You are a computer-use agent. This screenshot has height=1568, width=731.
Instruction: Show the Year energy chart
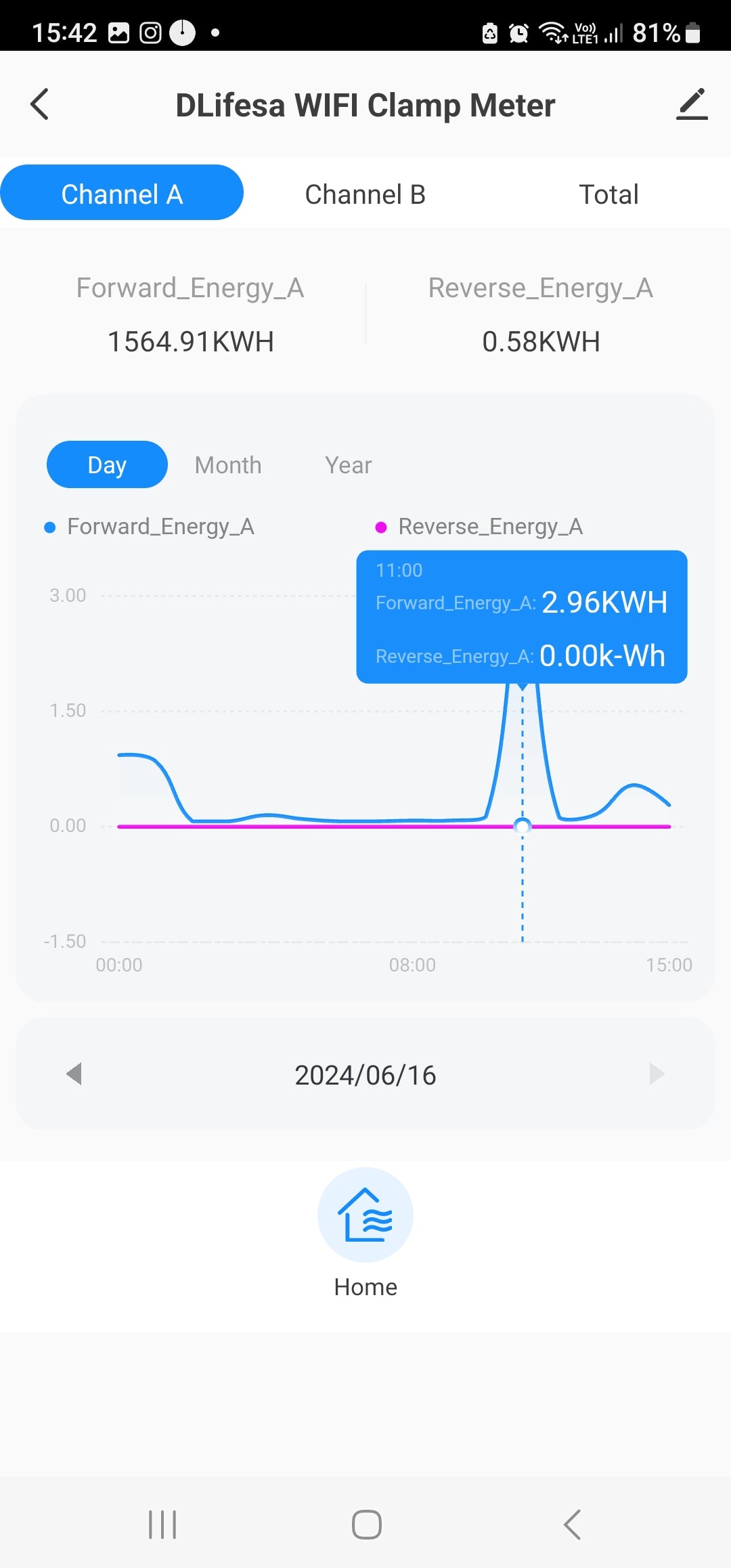[x=348, y=465]
